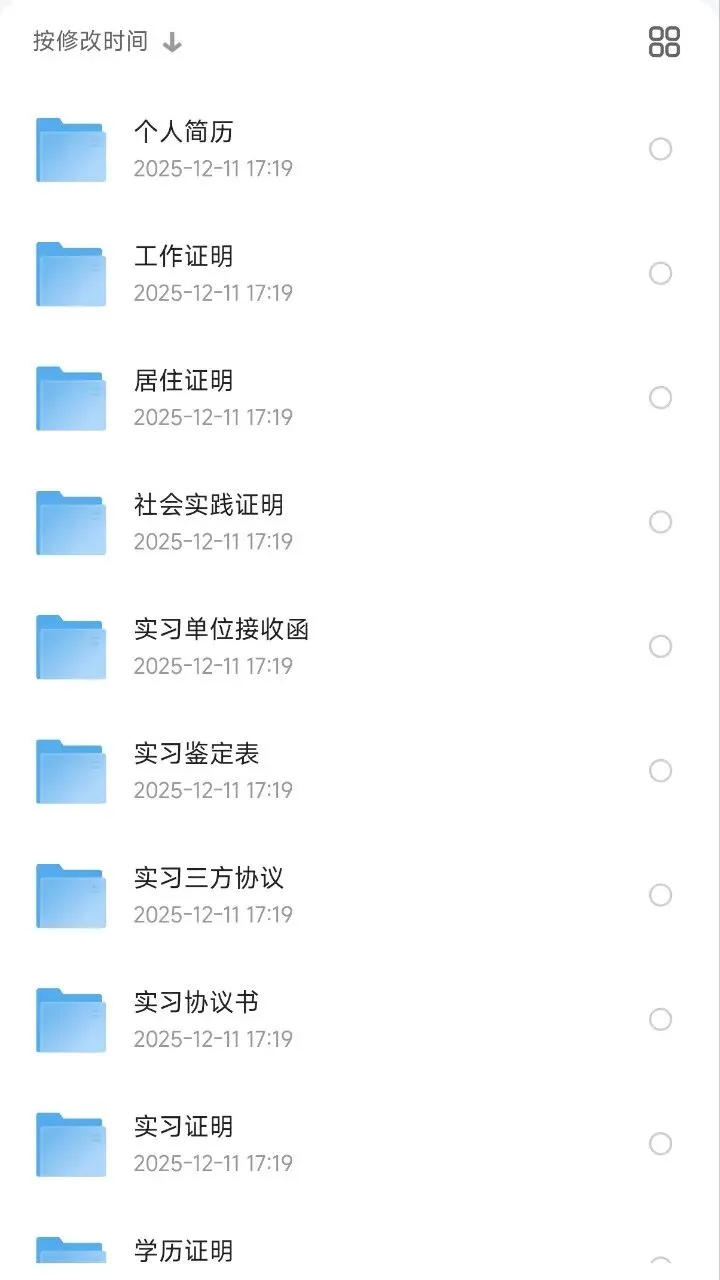
Task: Tick the circle next to 工作证明
Action: point(660,273)
